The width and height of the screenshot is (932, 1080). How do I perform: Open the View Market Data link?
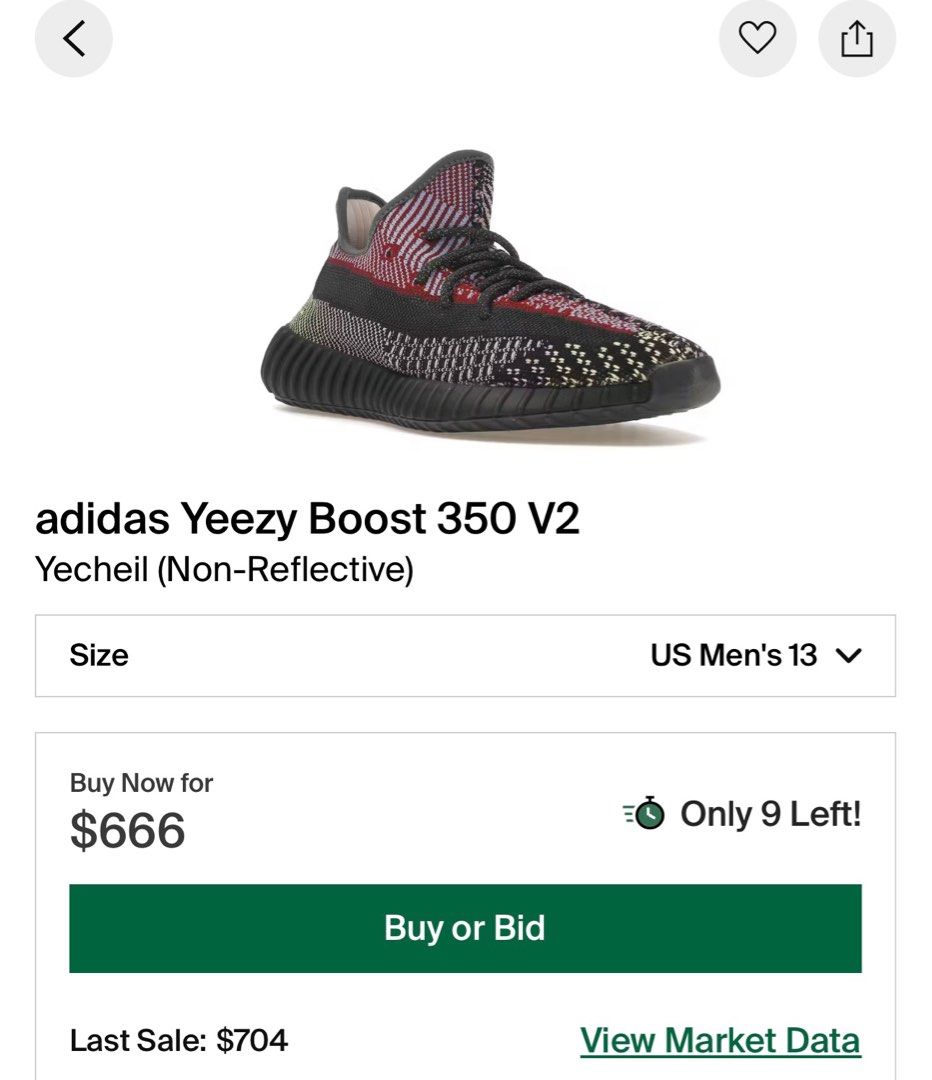click(x=718, y=1040)
